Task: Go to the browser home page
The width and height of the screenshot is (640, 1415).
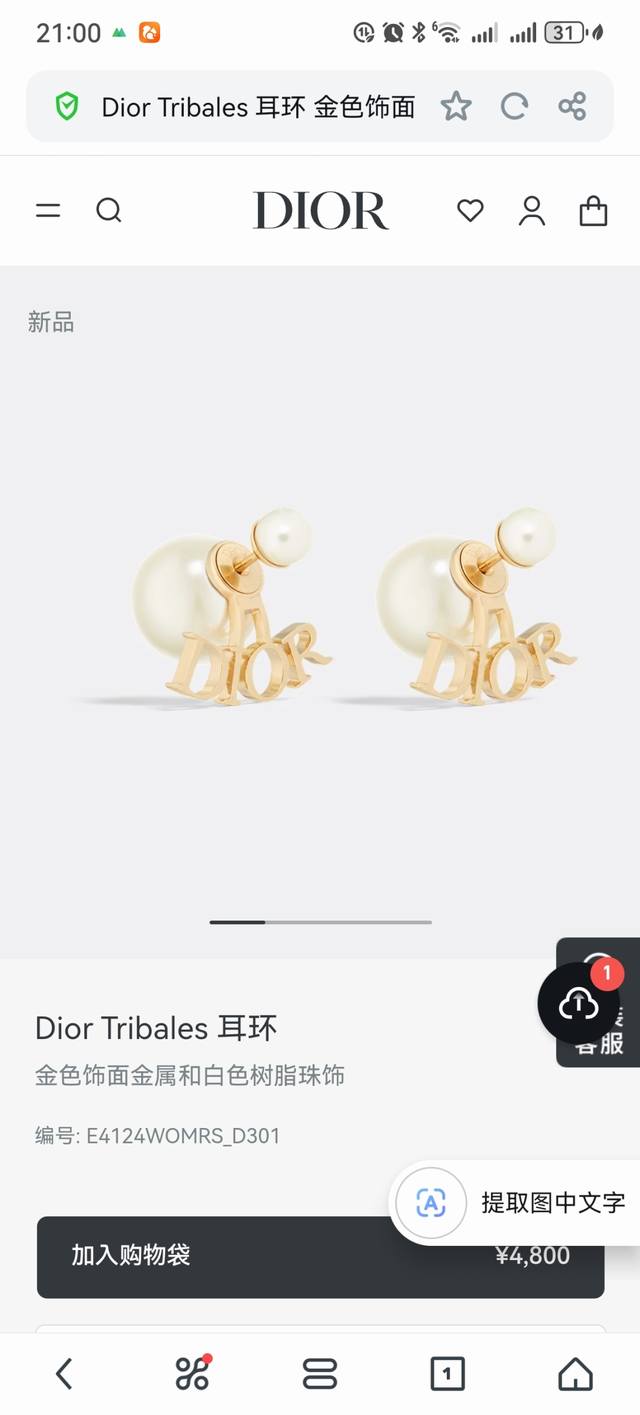Action: 575,1374
